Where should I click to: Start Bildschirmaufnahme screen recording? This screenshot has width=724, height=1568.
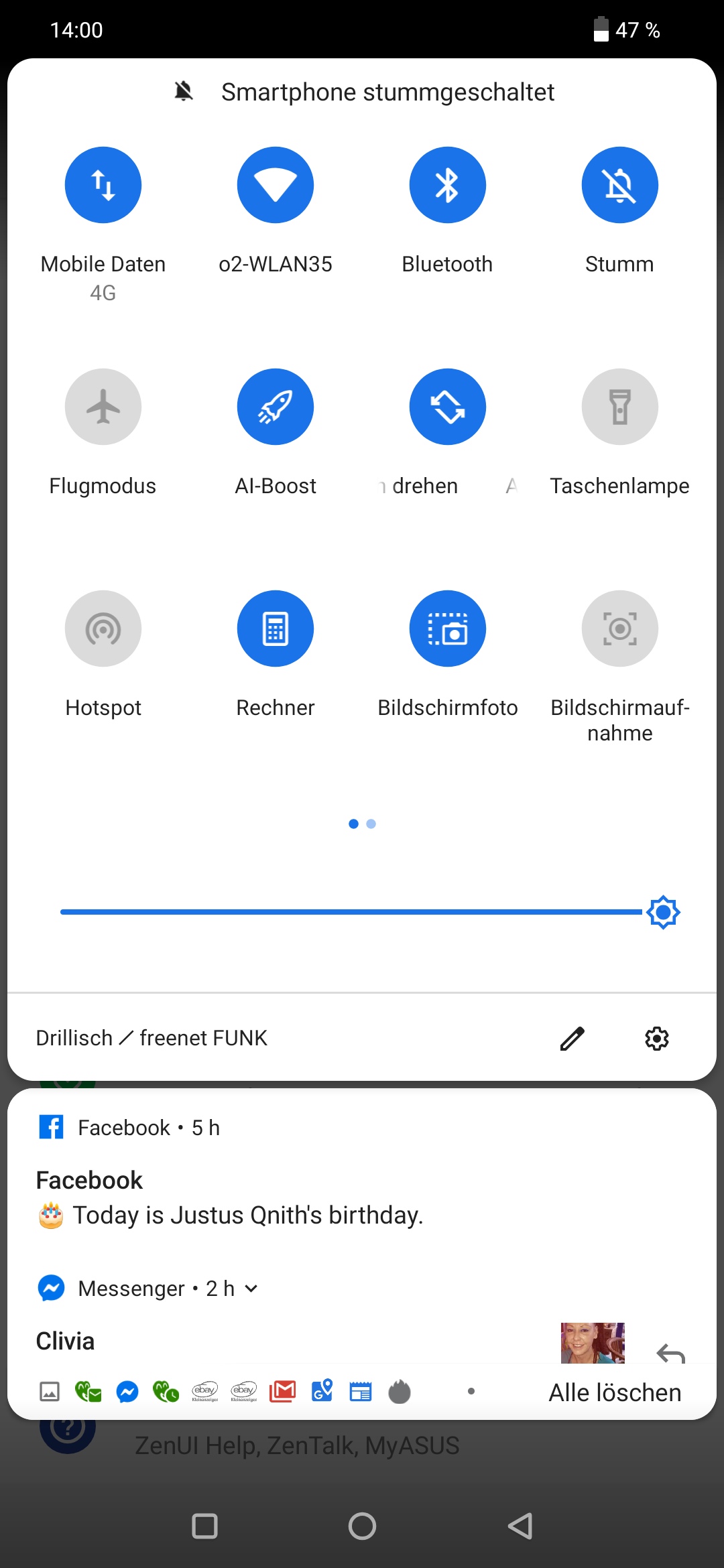click(x=620, y=629)
